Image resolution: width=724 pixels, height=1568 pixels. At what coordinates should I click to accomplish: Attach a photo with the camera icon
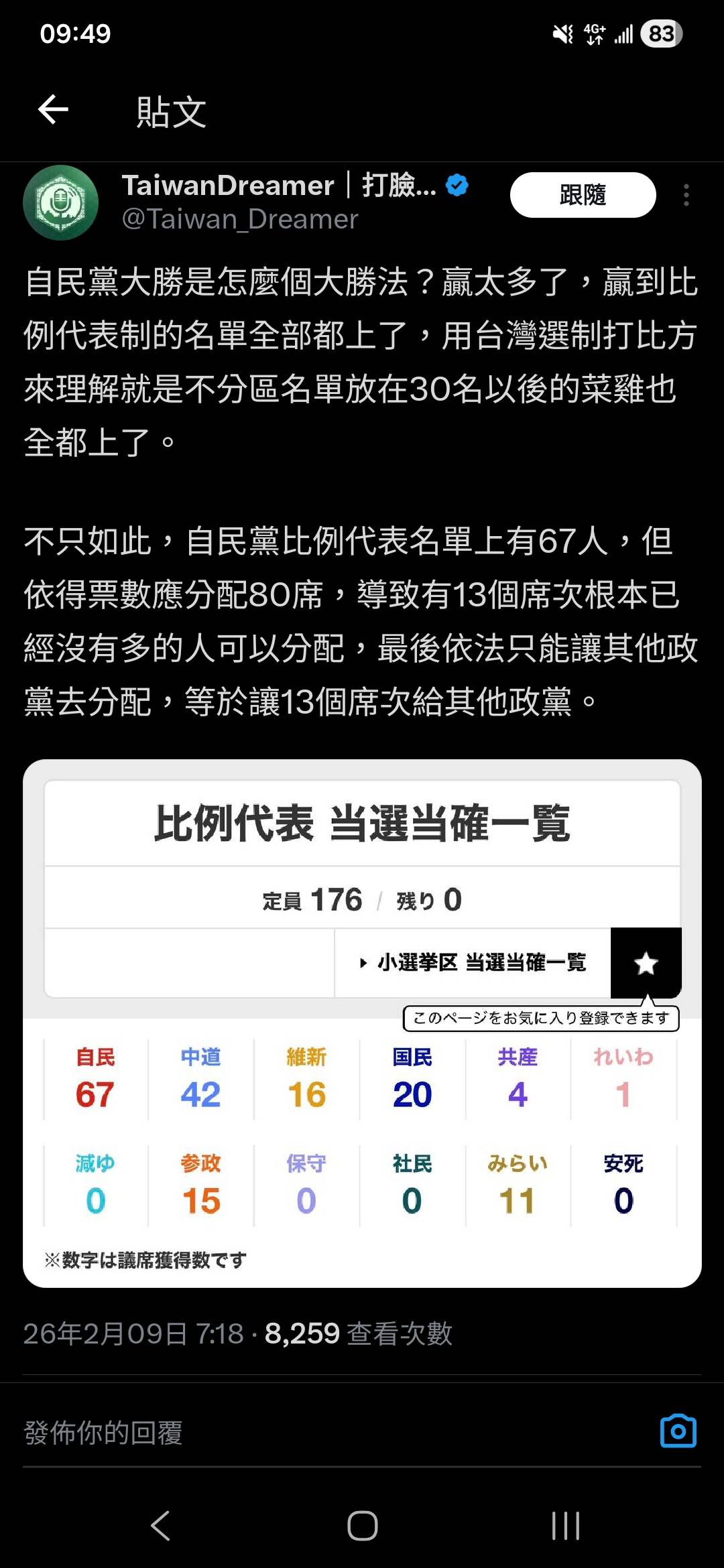(678, 1431)
